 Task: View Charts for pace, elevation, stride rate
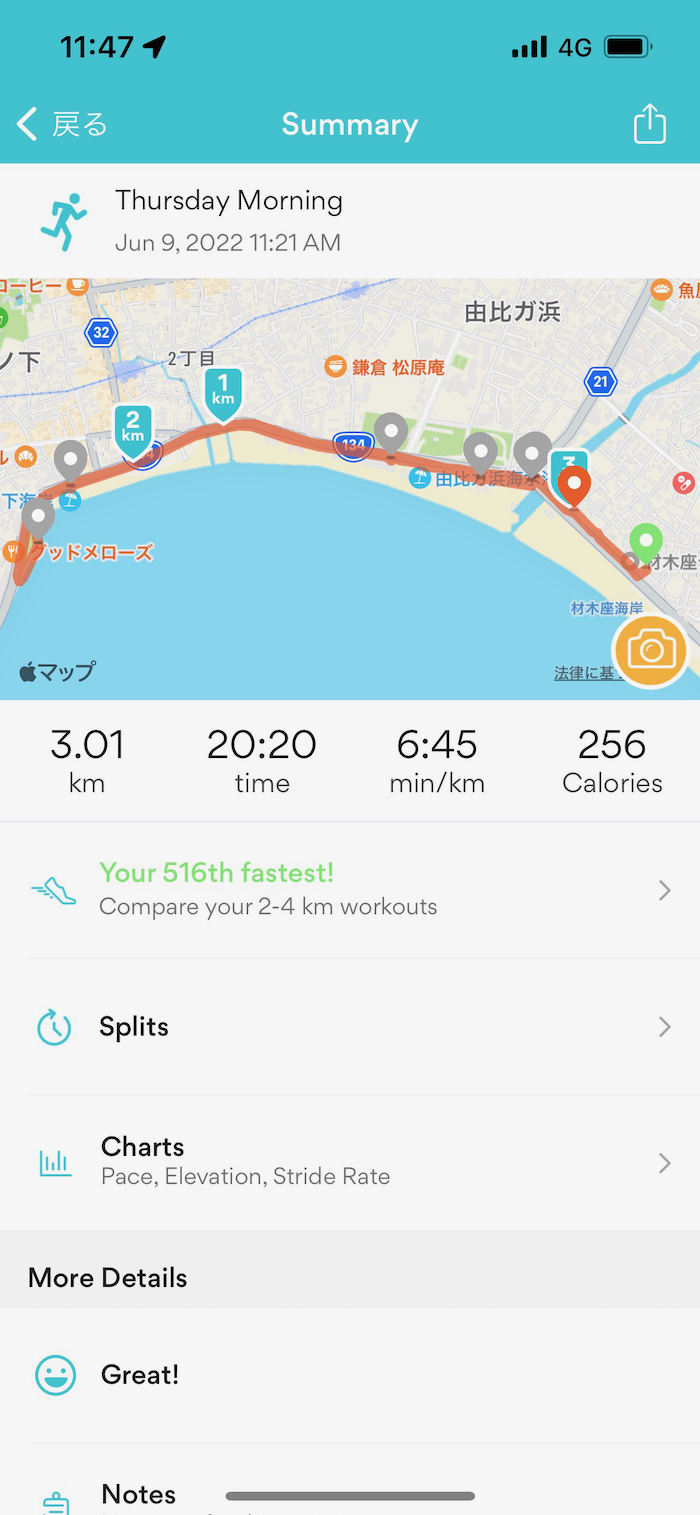click(349, 1162)
